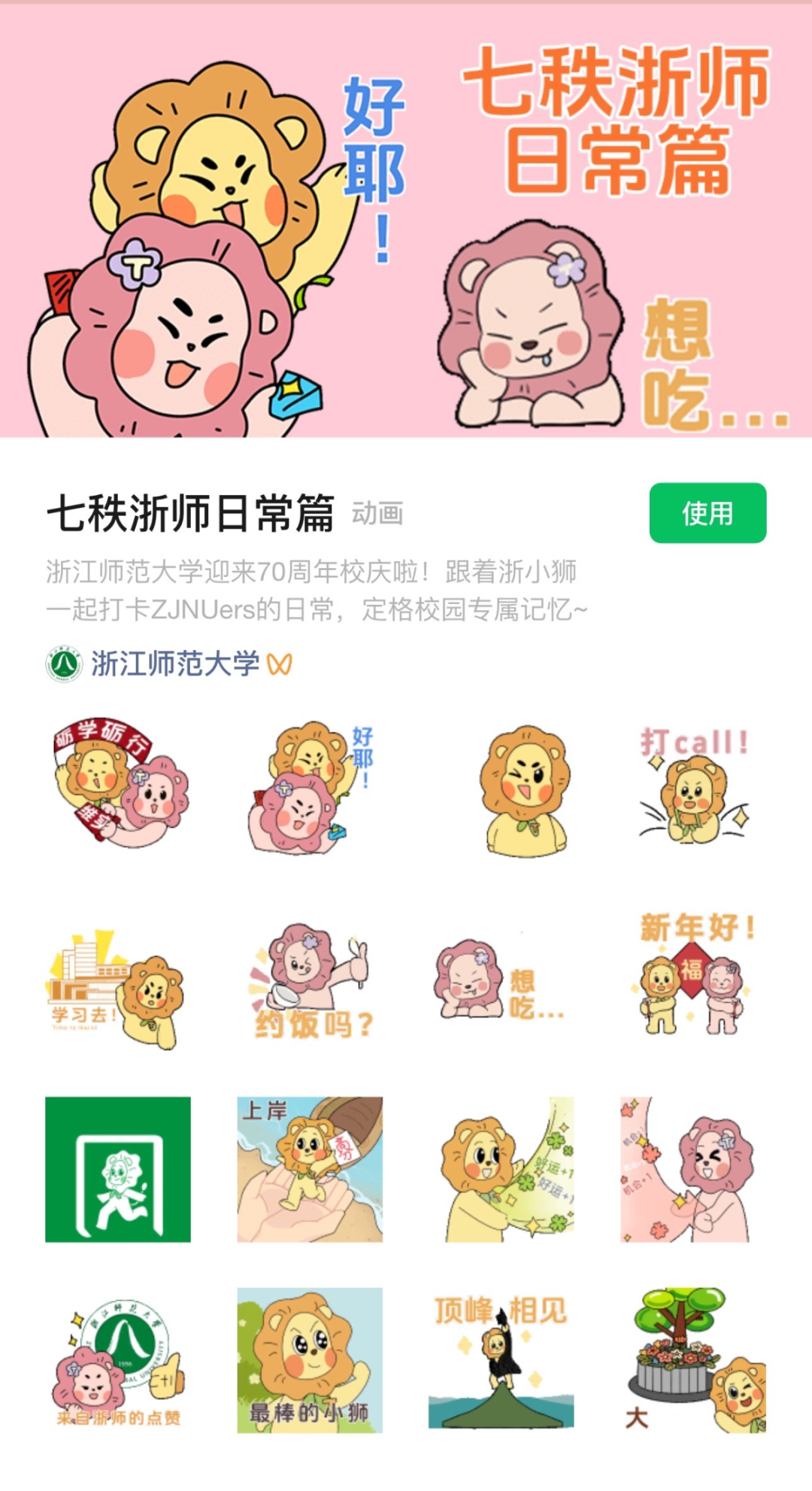Select the 最棒的小狮 sticker
This screenshot has height=1491, width=812.
tap(310, 1360)
